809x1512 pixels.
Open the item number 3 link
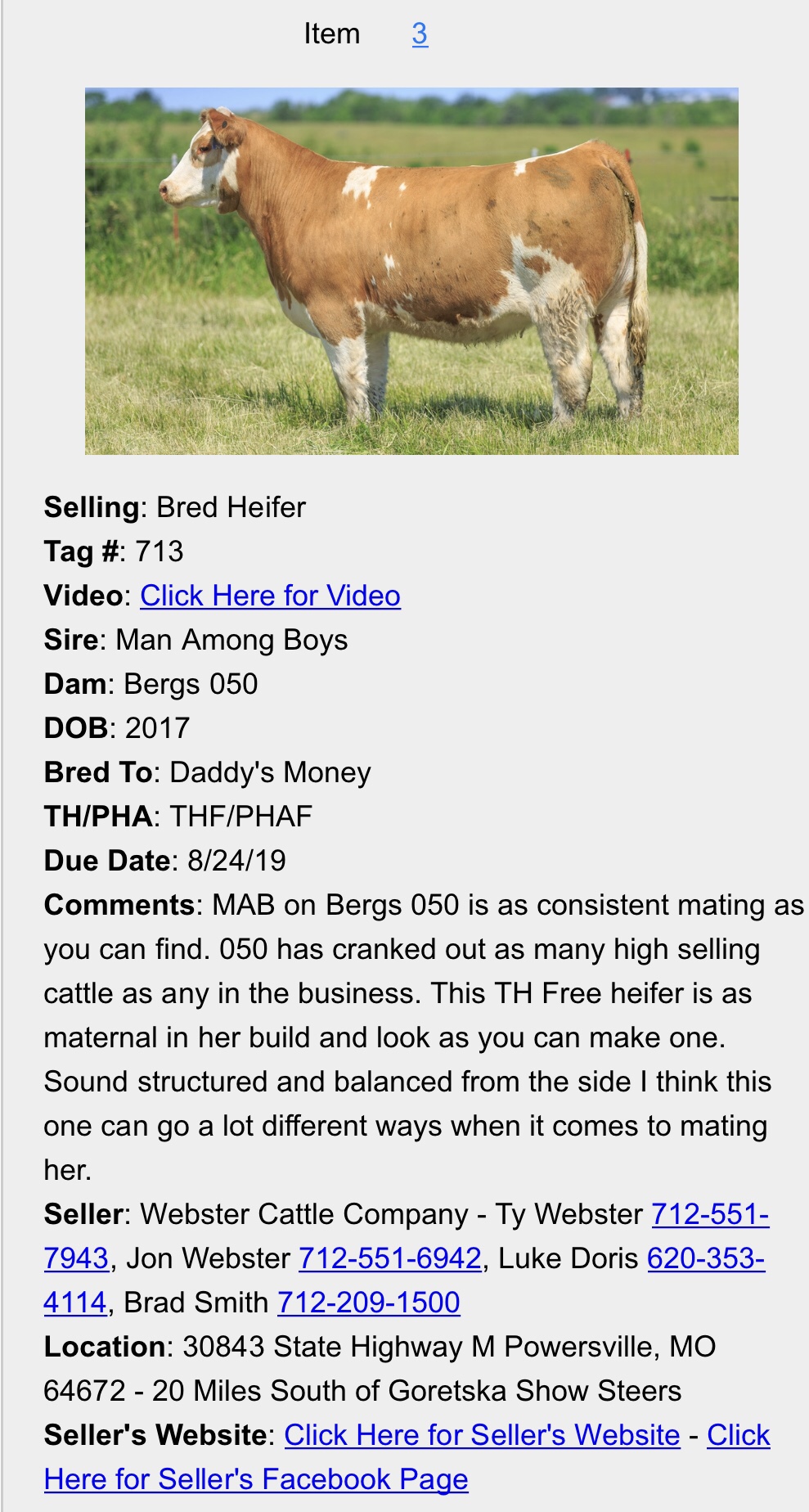(x=420, y=34)
